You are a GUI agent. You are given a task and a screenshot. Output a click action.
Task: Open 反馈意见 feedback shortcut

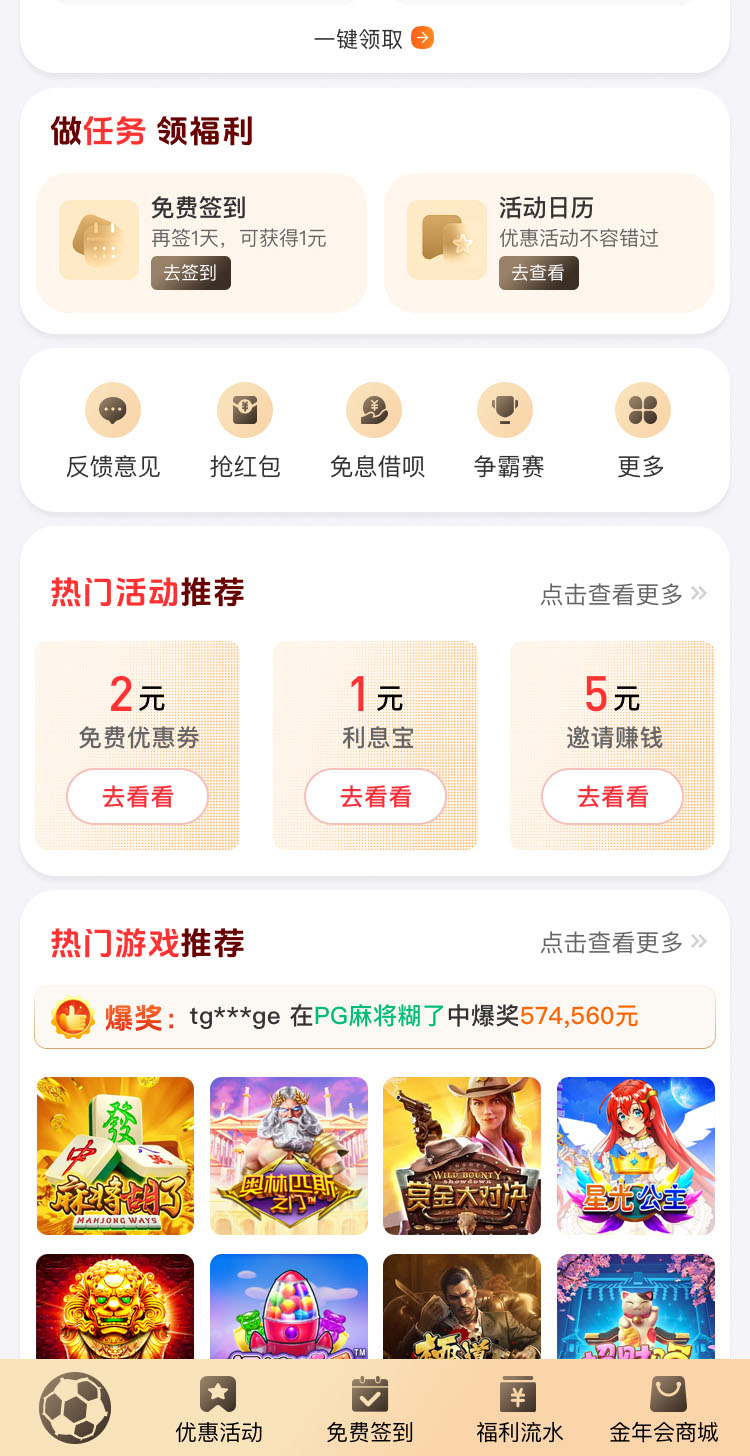click(113, 431)
